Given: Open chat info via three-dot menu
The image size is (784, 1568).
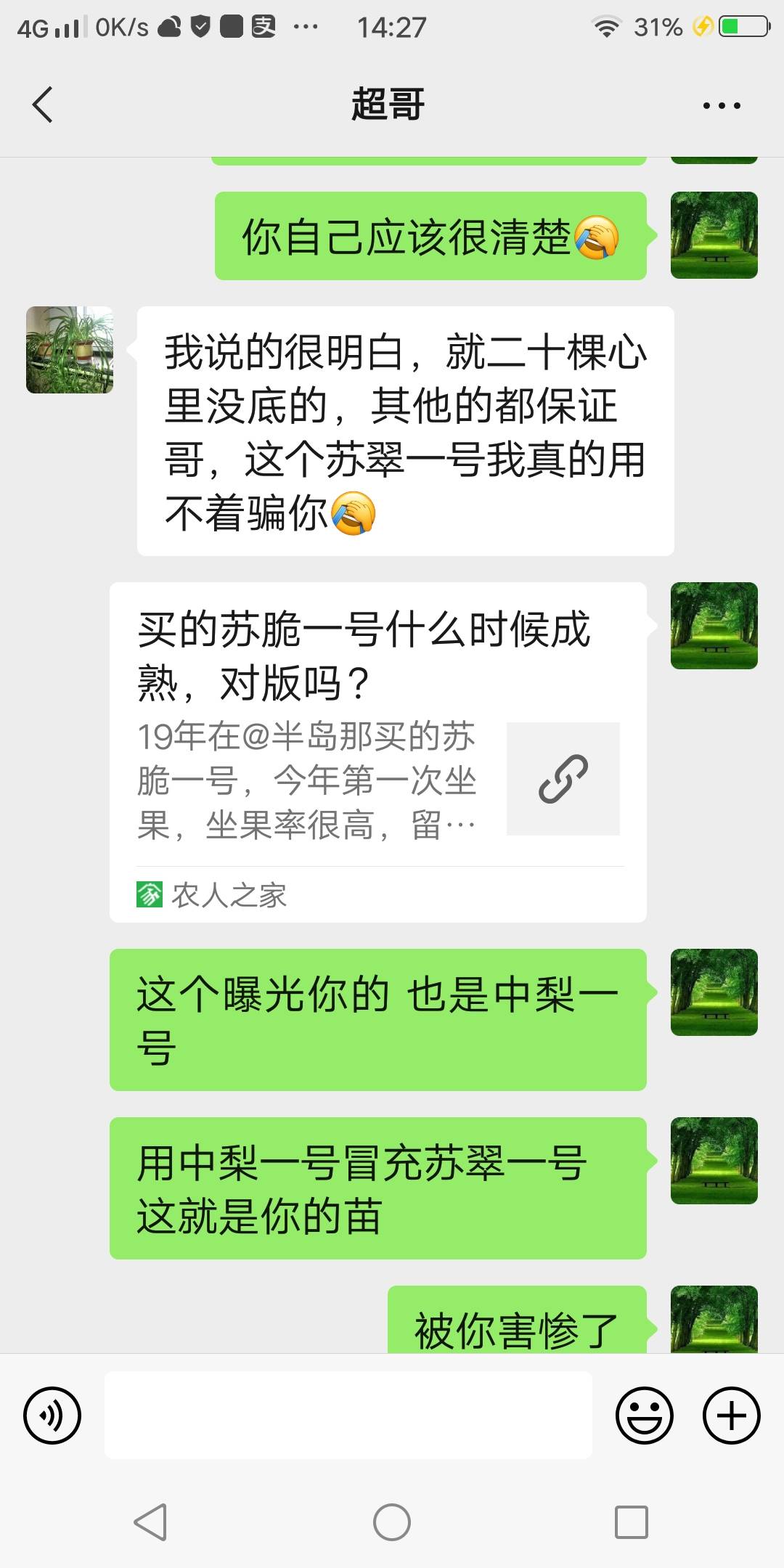Looking at the screenshot, I should coord(721,106).
